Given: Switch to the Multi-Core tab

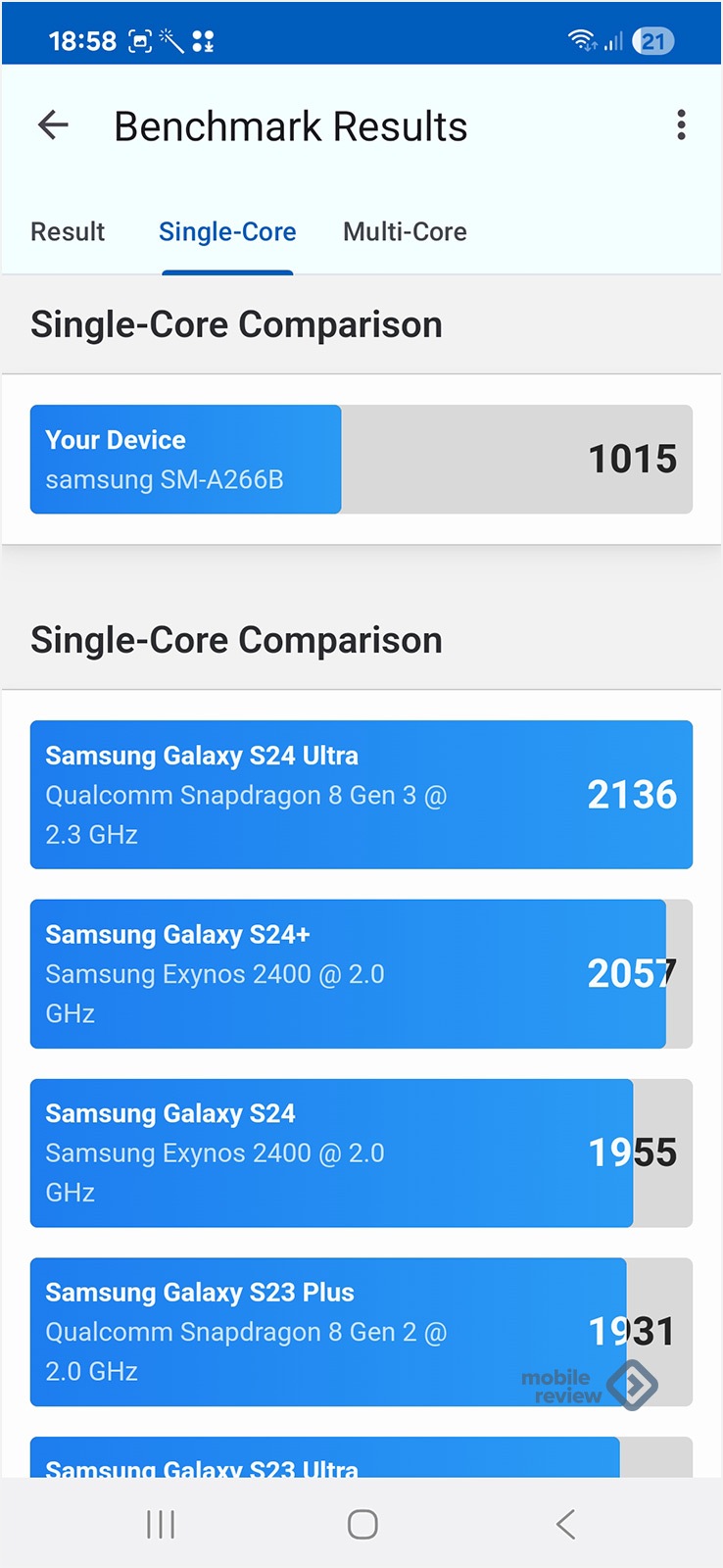Looking at the screenshot, I should click(x=405, y=232).
